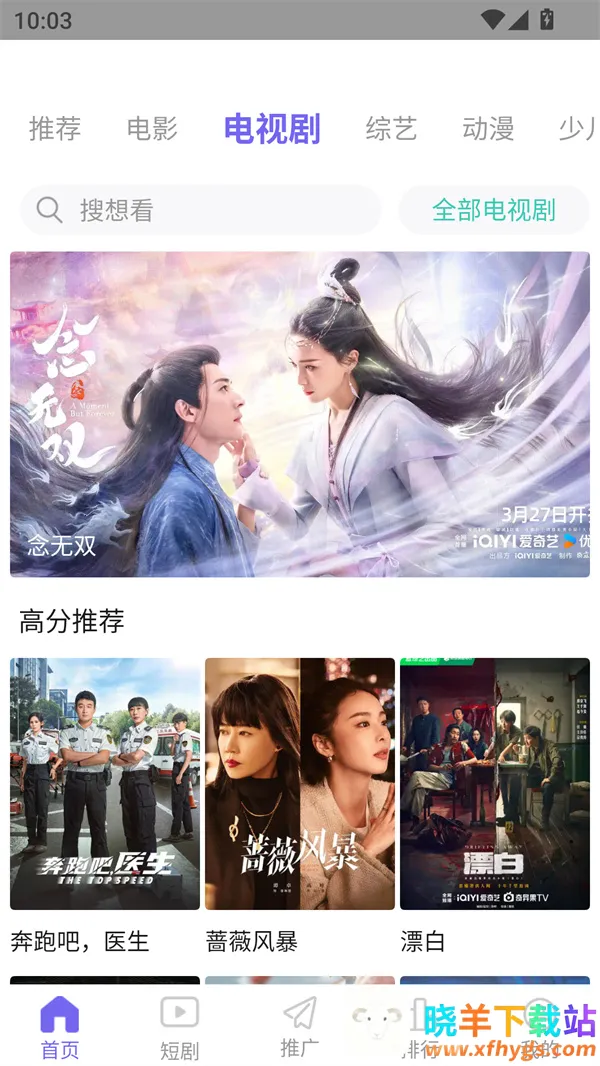This screenshot has width=600, height=1066.
Task: Open the 推广 bottom tab
Action: point(300,1027)
